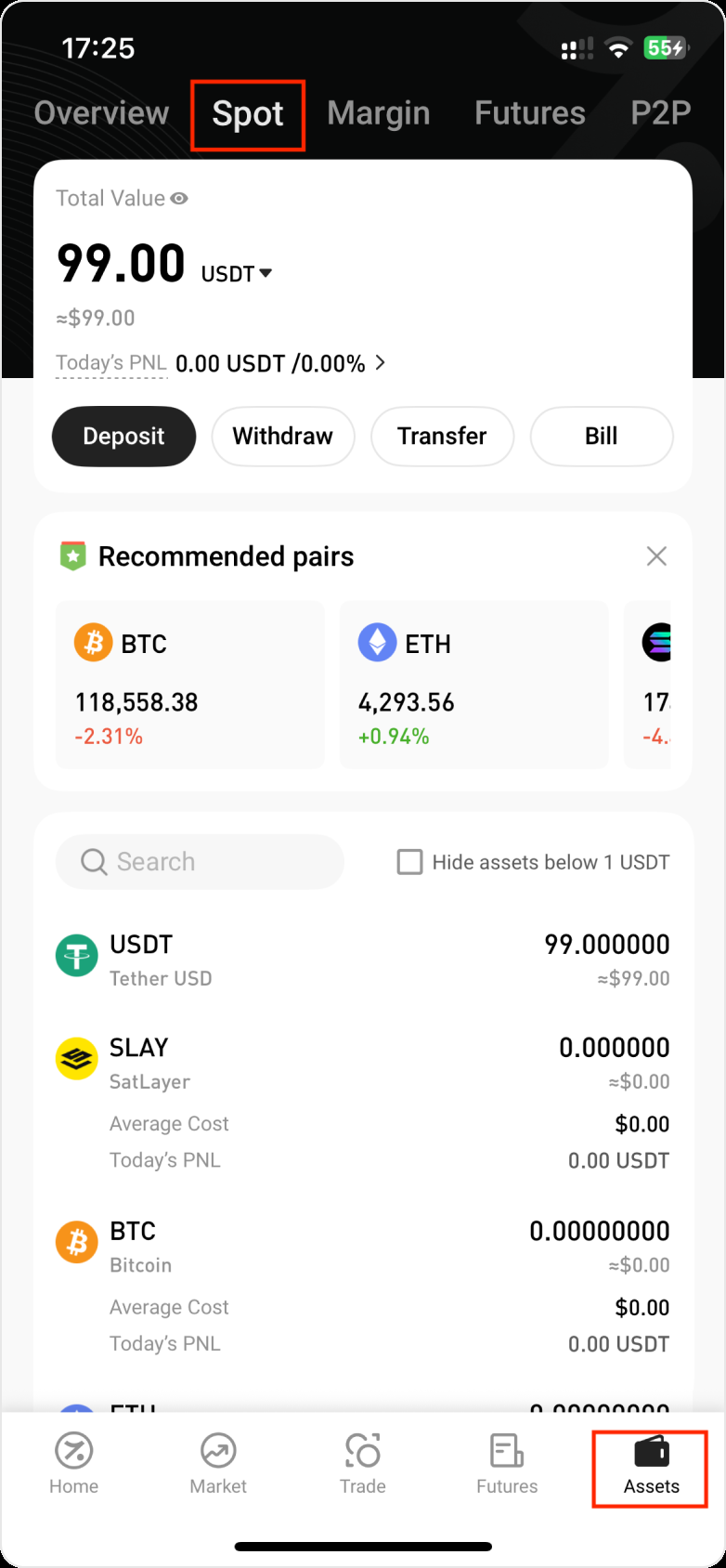Screen dimensions: 726x1568
Task: Hide the Total Value balance
Action: tap(179, 199)
